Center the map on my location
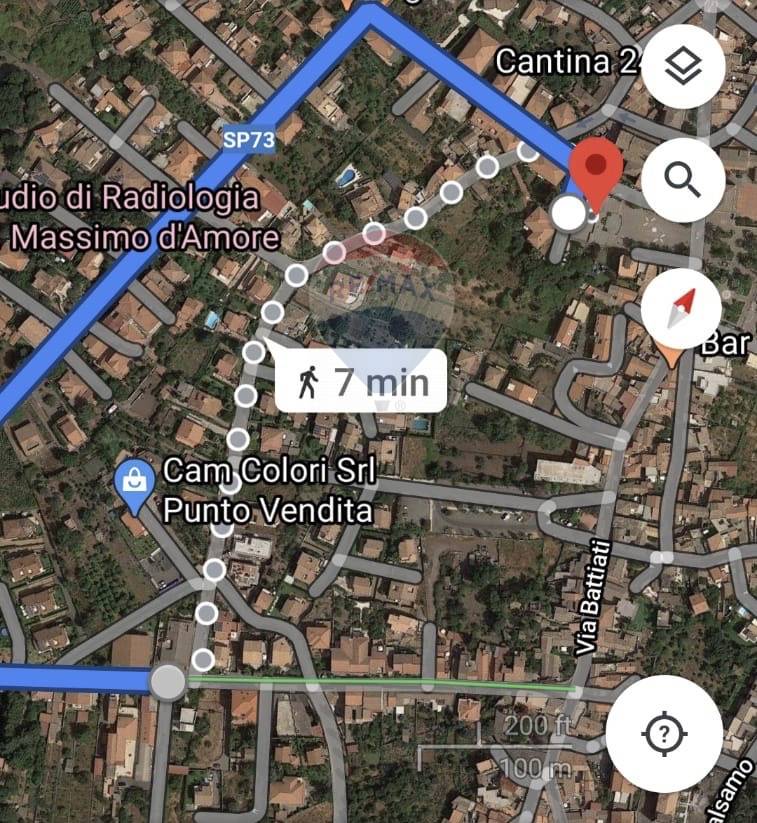This screenshot has height=823, width=757. (x=664, y=734)
